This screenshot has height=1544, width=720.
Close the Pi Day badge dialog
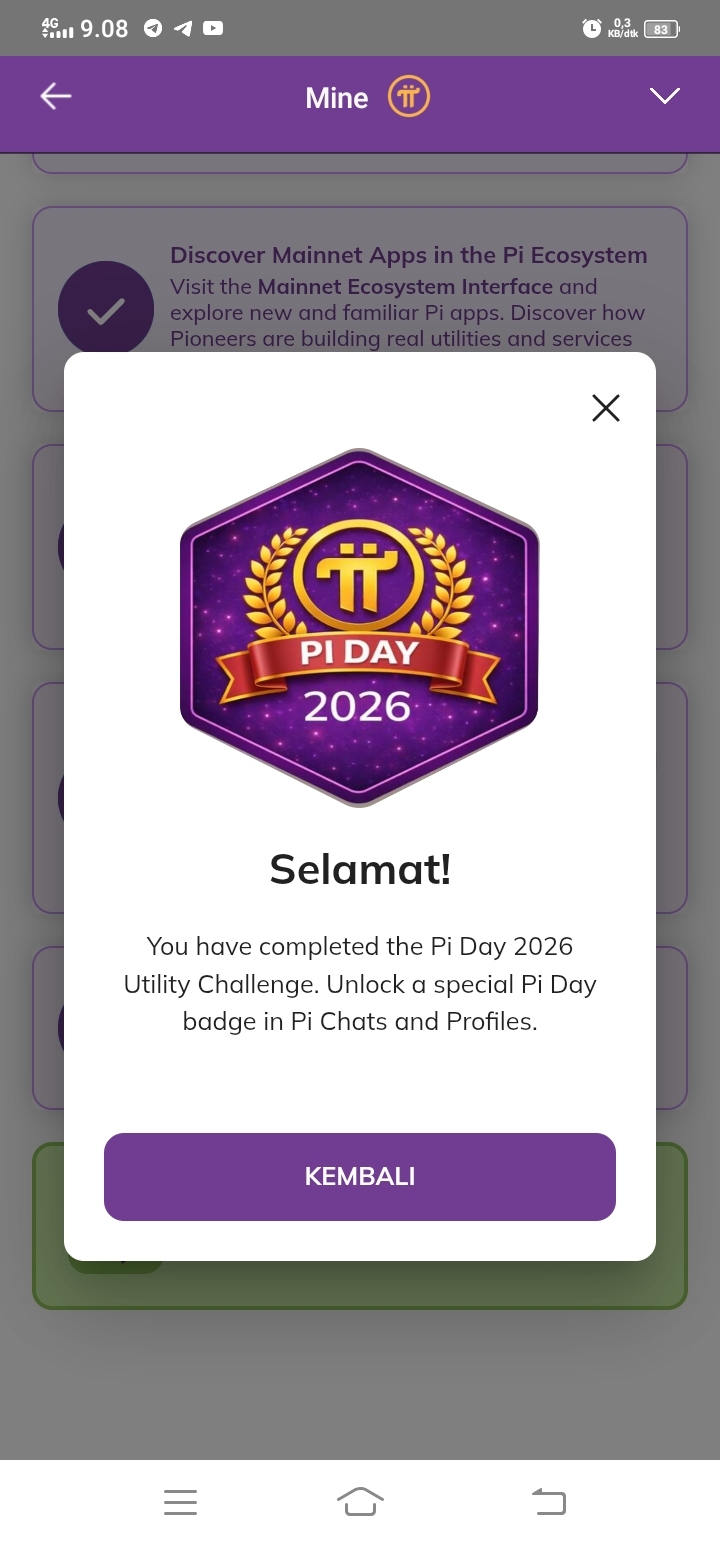(605, 408)
